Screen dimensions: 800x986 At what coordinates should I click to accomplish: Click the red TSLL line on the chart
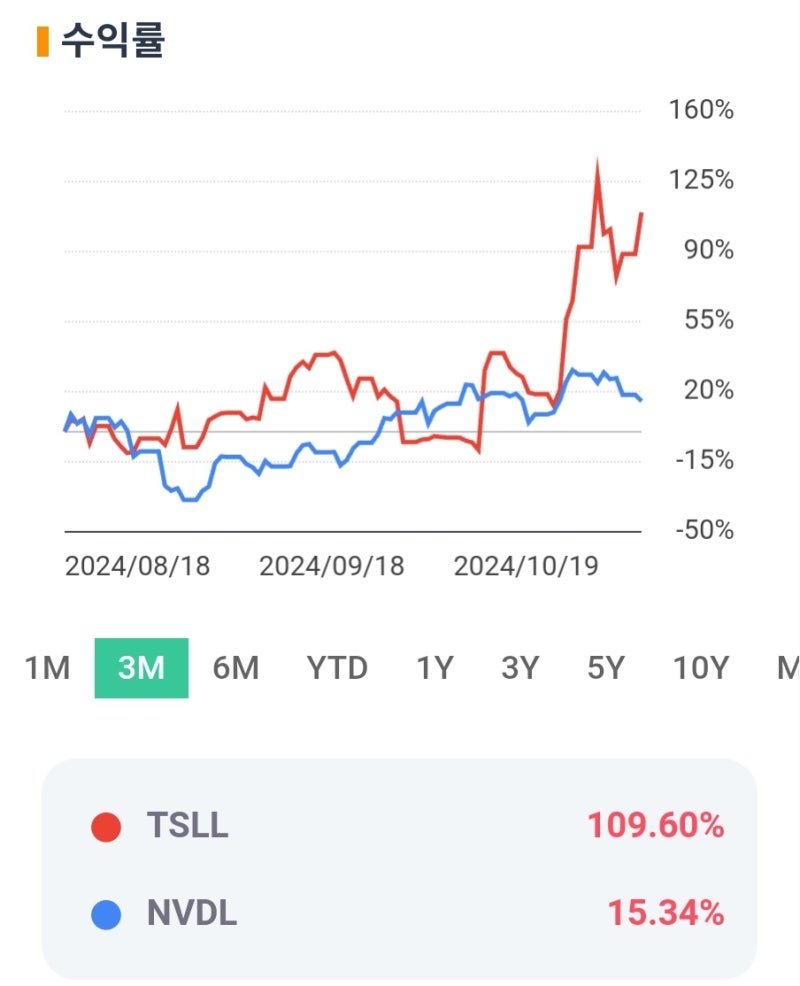click(x=320, y=355)
